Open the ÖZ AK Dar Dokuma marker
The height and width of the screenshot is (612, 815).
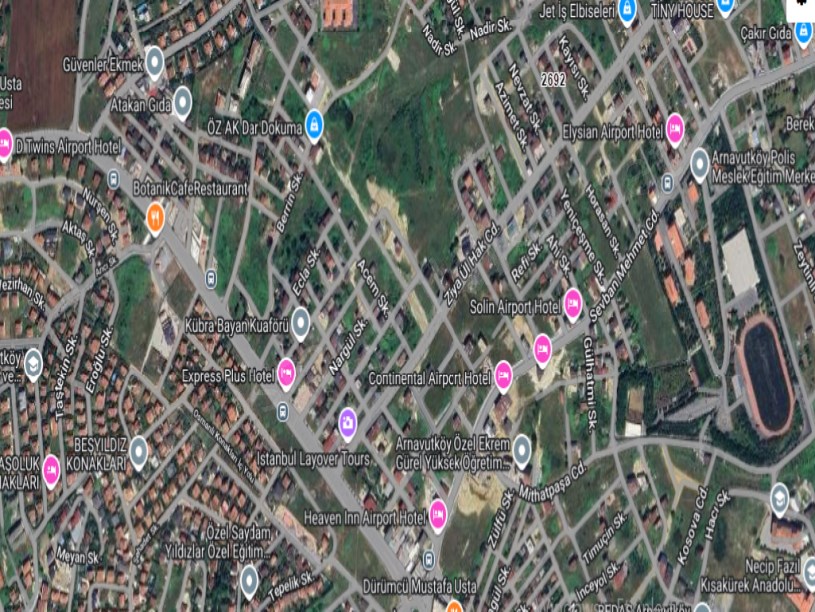click(314, 122)
